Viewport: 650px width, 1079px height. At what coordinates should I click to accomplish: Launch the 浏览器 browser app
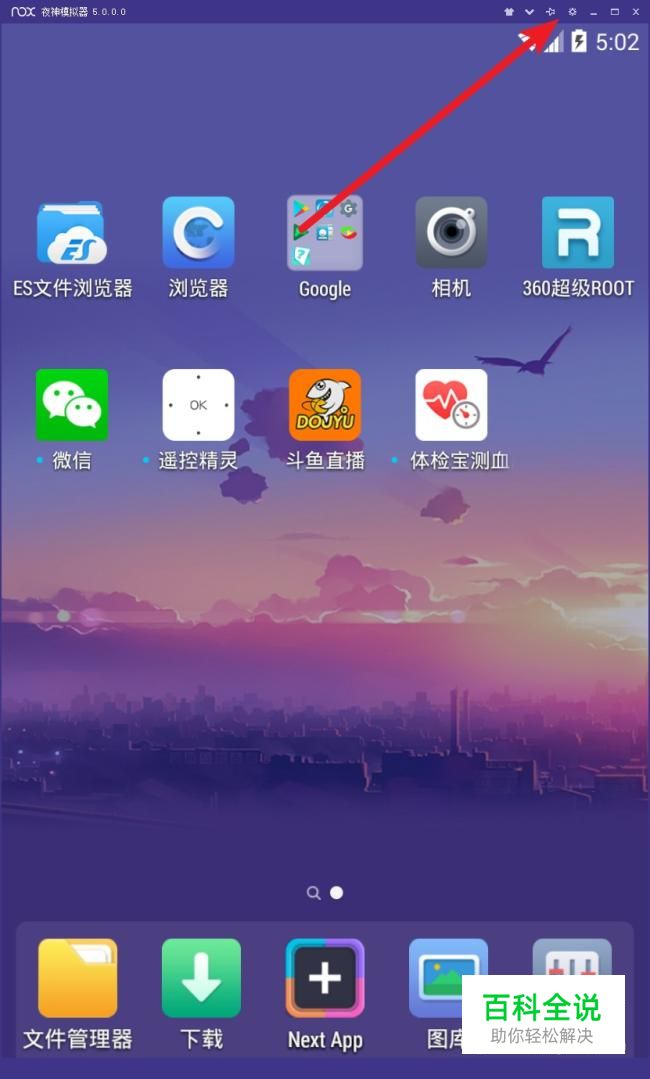pos(198,233)
